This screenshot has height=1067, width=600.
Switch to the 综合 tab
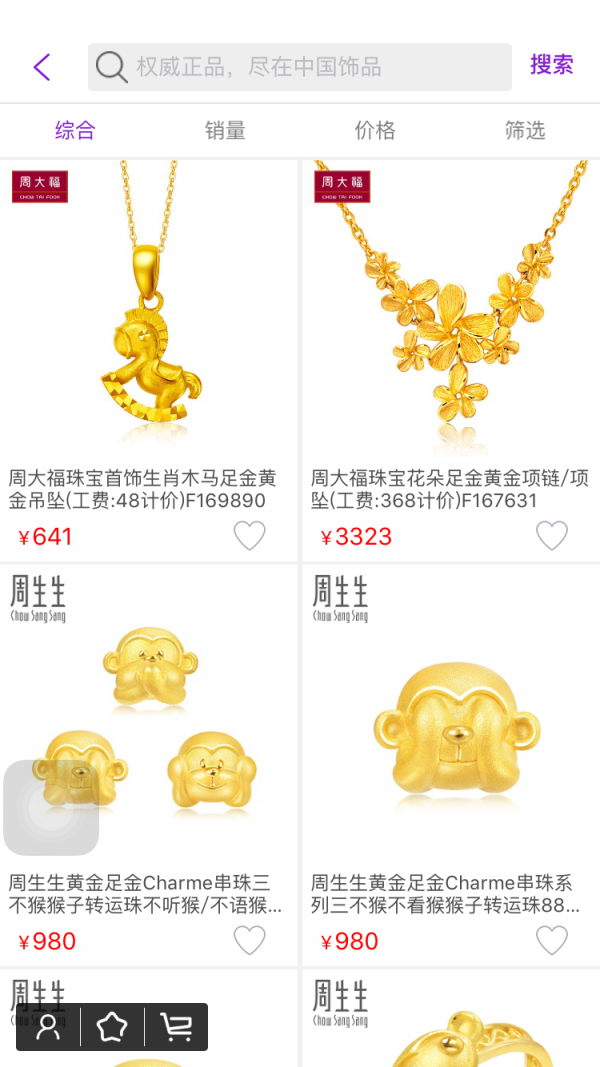(75, 130)
